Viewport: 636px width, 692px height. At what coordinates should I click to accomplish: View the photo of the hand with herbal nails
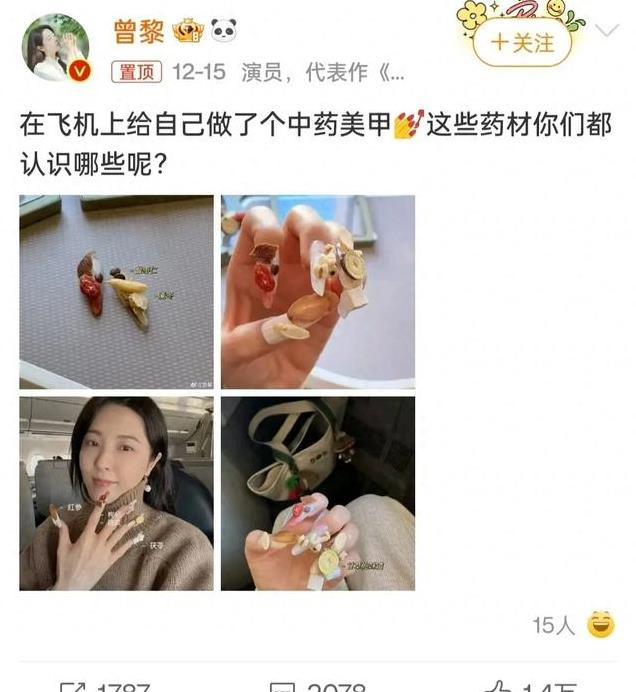pos(317,291)
